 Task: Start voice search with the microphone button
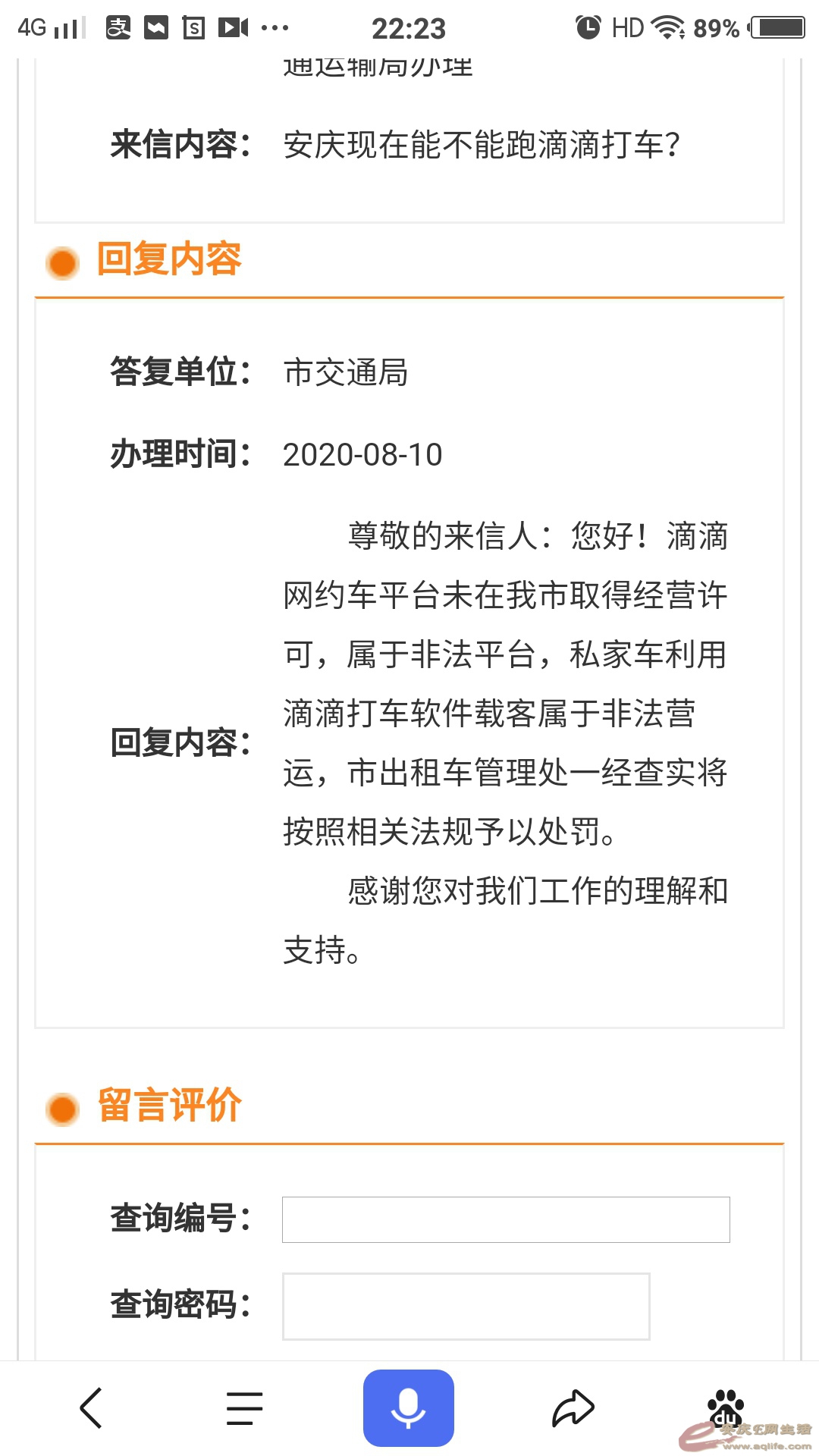point(408,1408)
